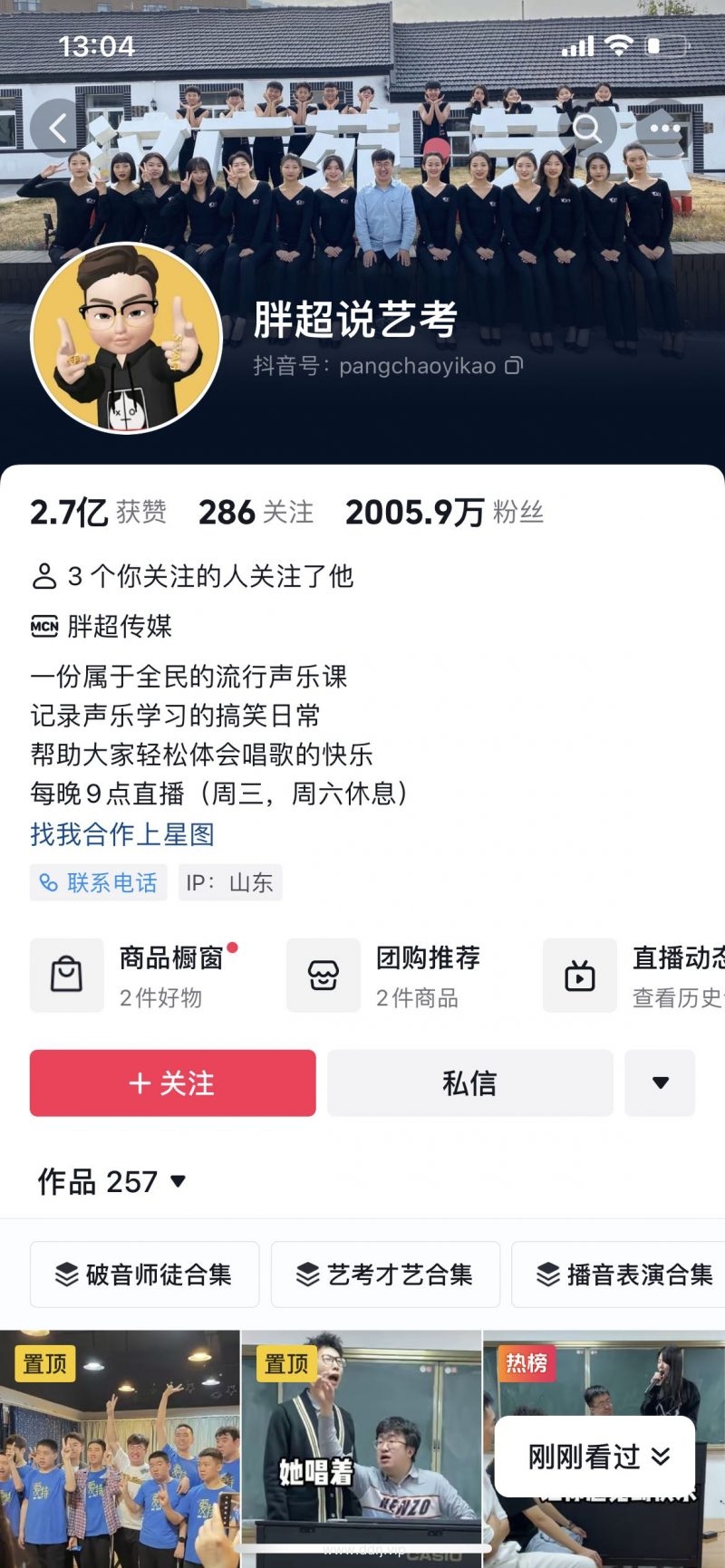Open the 286 关注 following list

(x=256, y=513)
